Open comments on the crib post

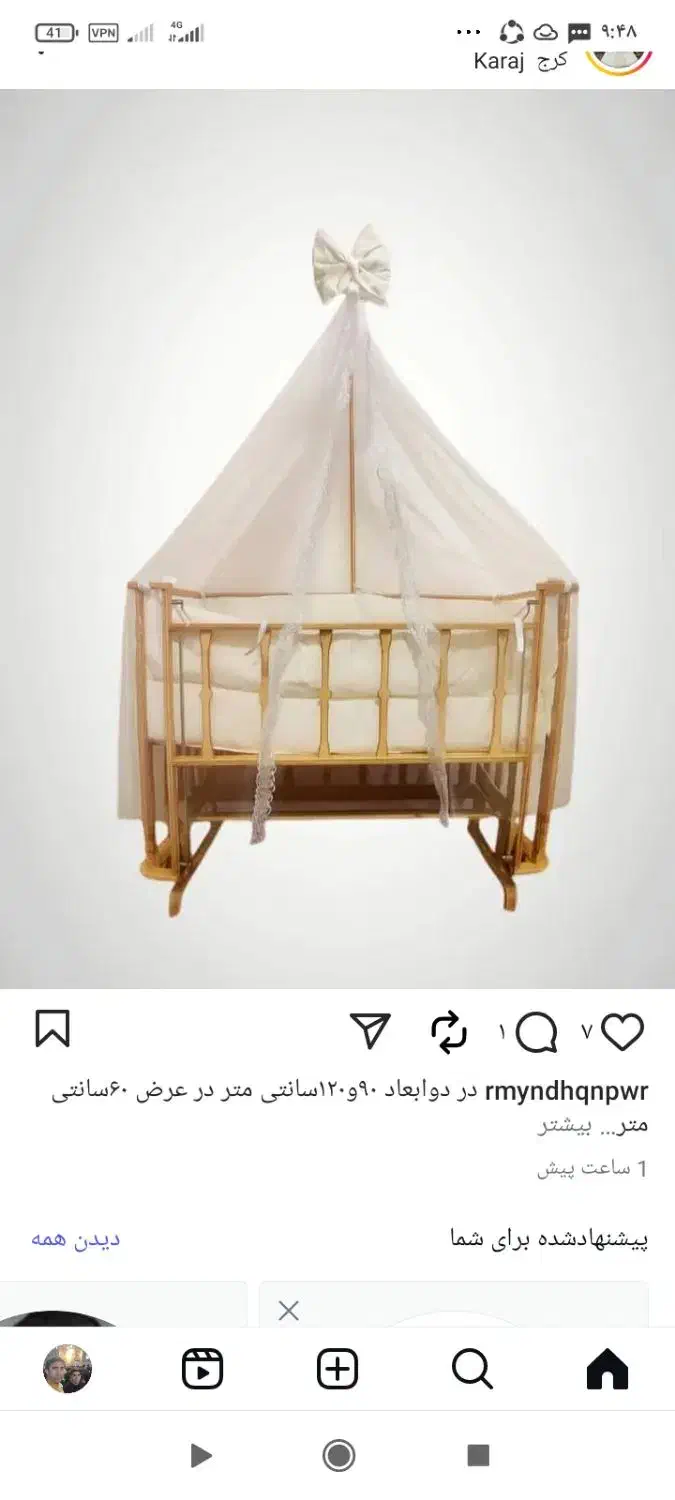537,1031
